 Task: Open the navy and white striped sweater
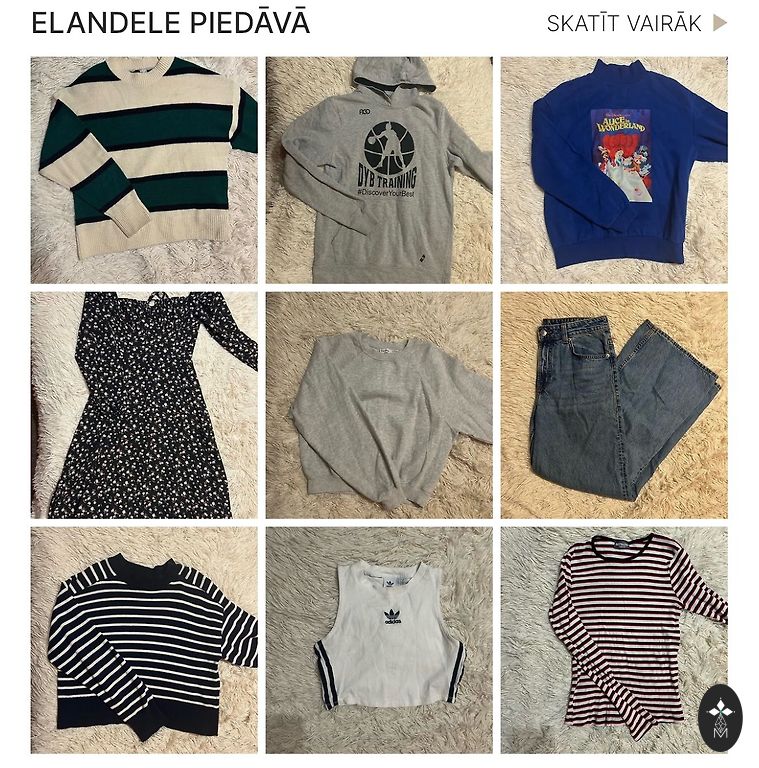coord(144,639)
